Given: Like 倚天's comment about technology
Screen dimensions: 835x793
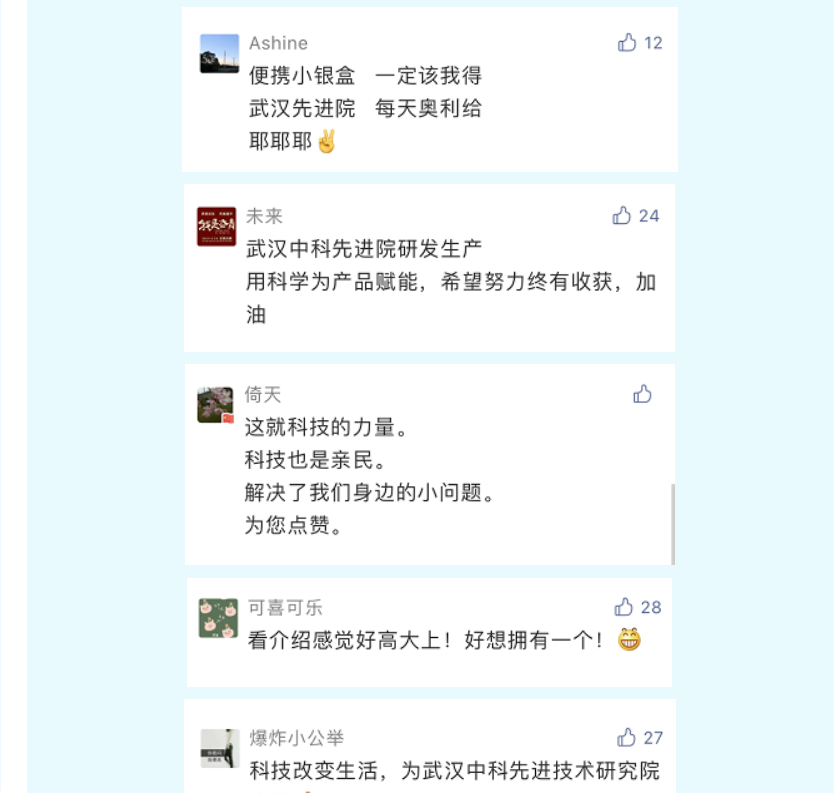Looking at the screenshot, I should pos(642,395).
